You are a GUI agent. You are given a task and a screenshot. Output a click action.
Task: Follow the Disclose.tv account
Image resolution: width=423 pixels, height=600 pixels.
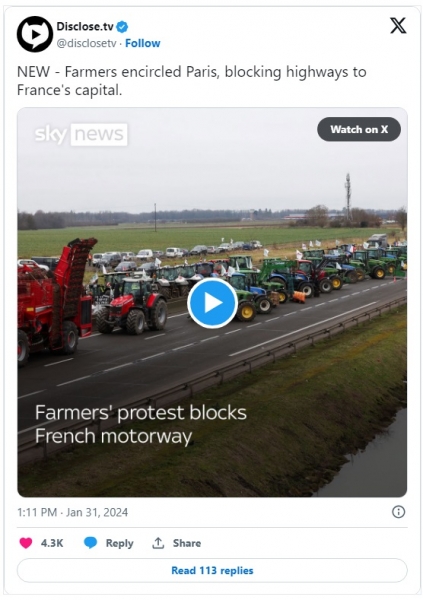click(143, 43)
